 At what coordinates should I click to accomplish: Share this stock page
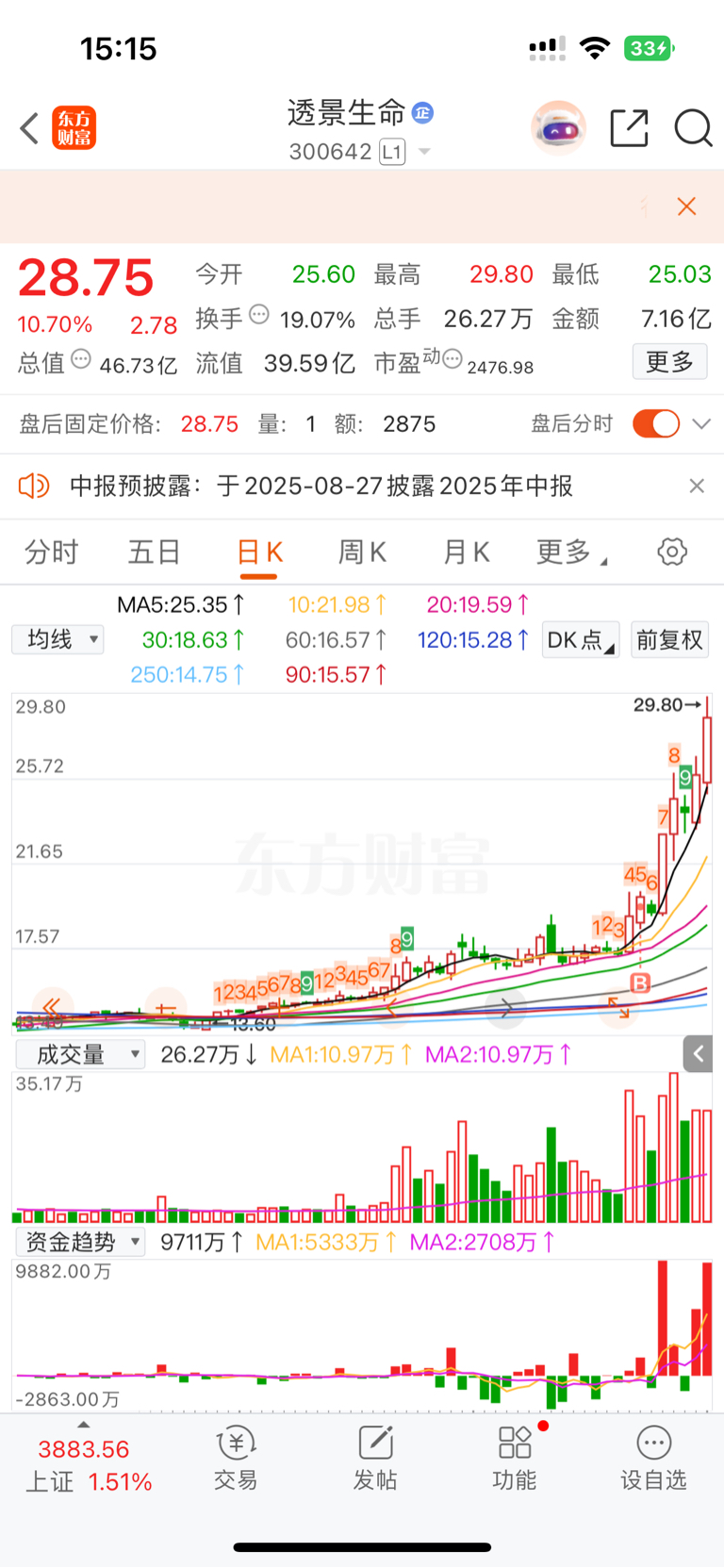coord(630,128)
